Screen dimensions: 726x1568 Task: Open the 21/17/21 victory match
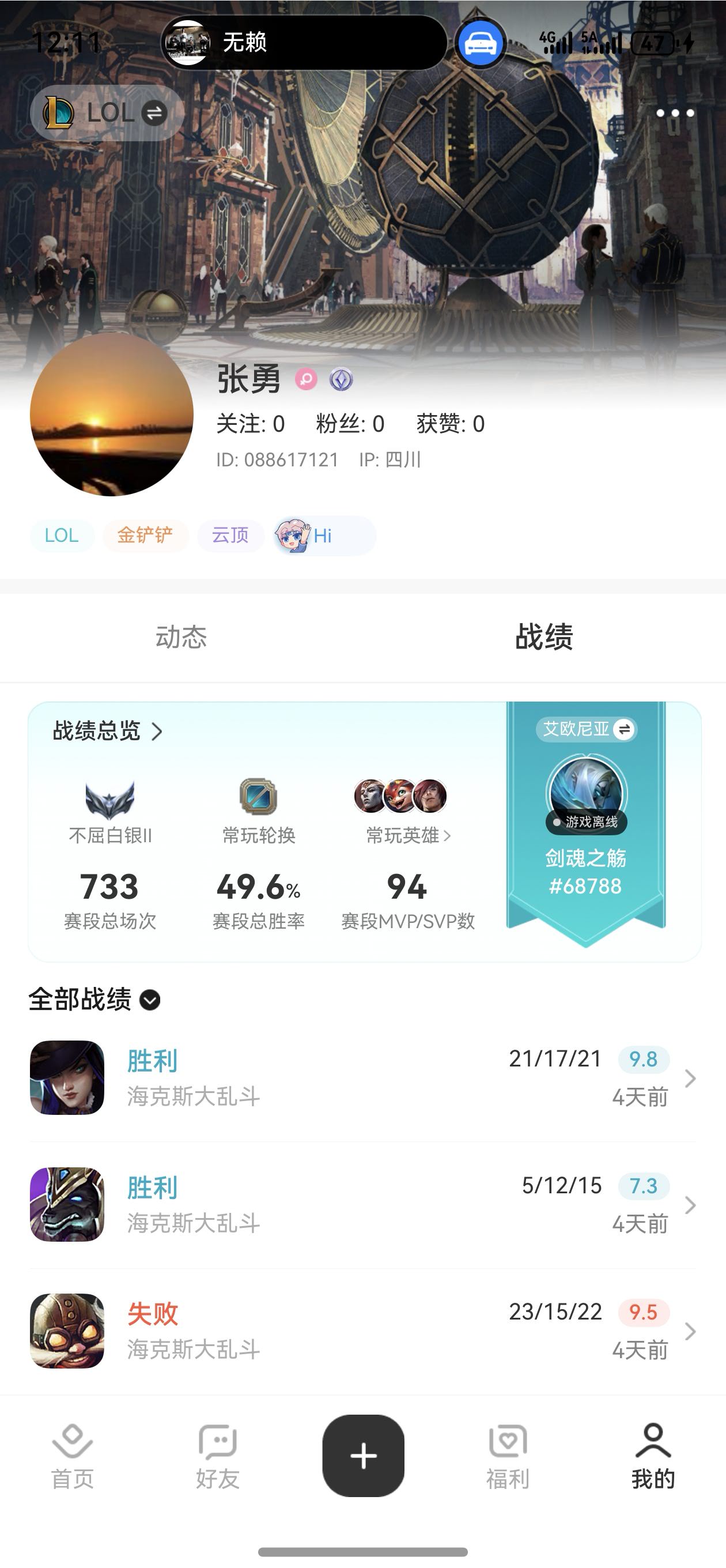[x=362, y=1077]
